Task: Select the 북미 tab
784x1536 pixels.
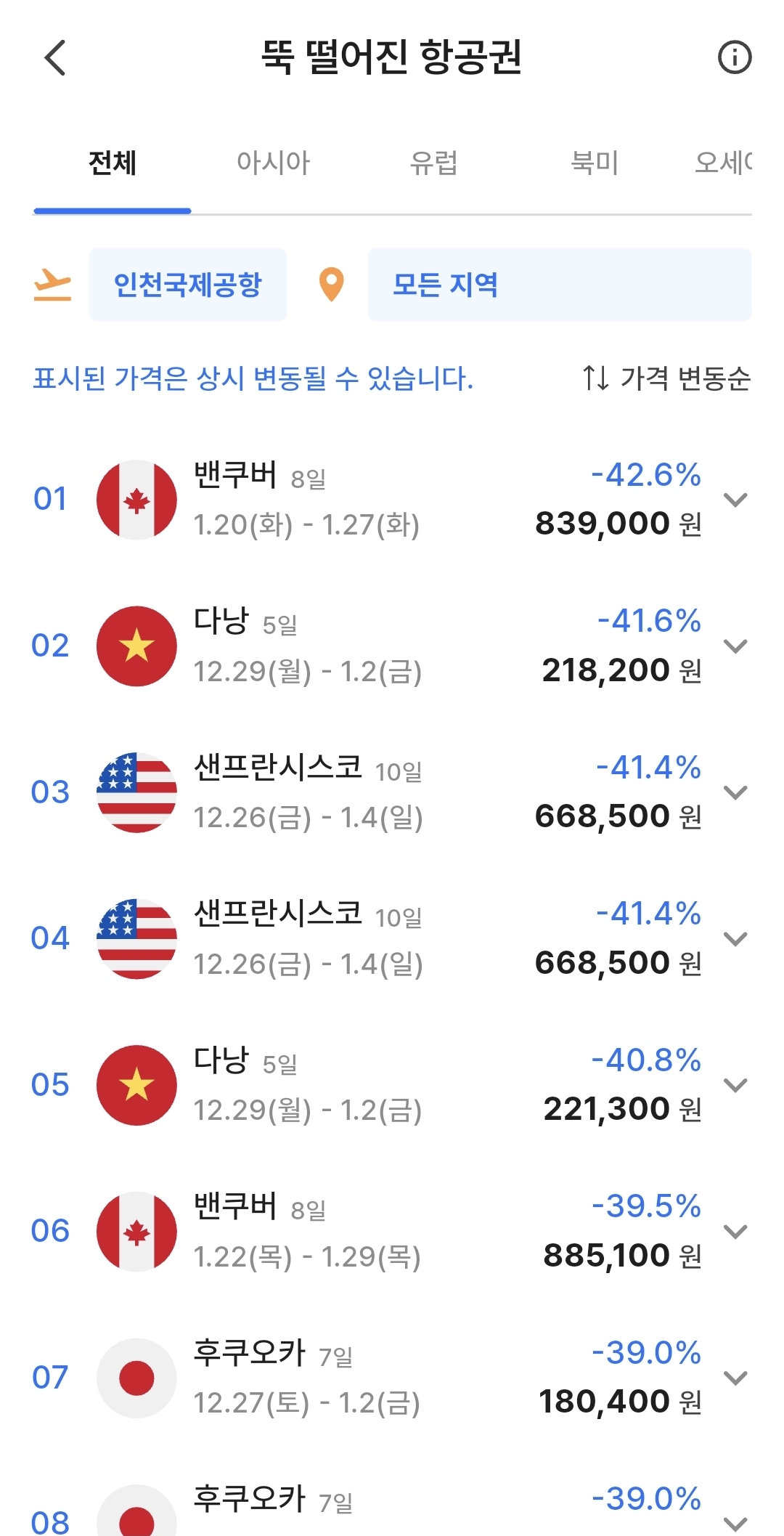Action: pos(594,163)
